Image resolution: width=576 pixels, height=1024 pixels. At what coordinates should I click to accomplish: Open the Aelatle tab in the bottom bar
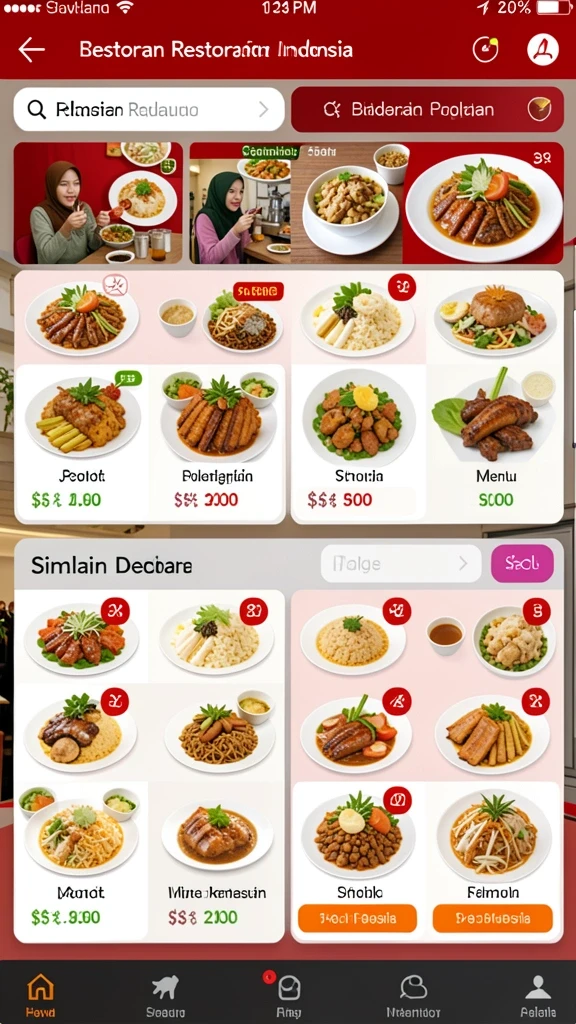pyautogui.click(x=538, y=995)
